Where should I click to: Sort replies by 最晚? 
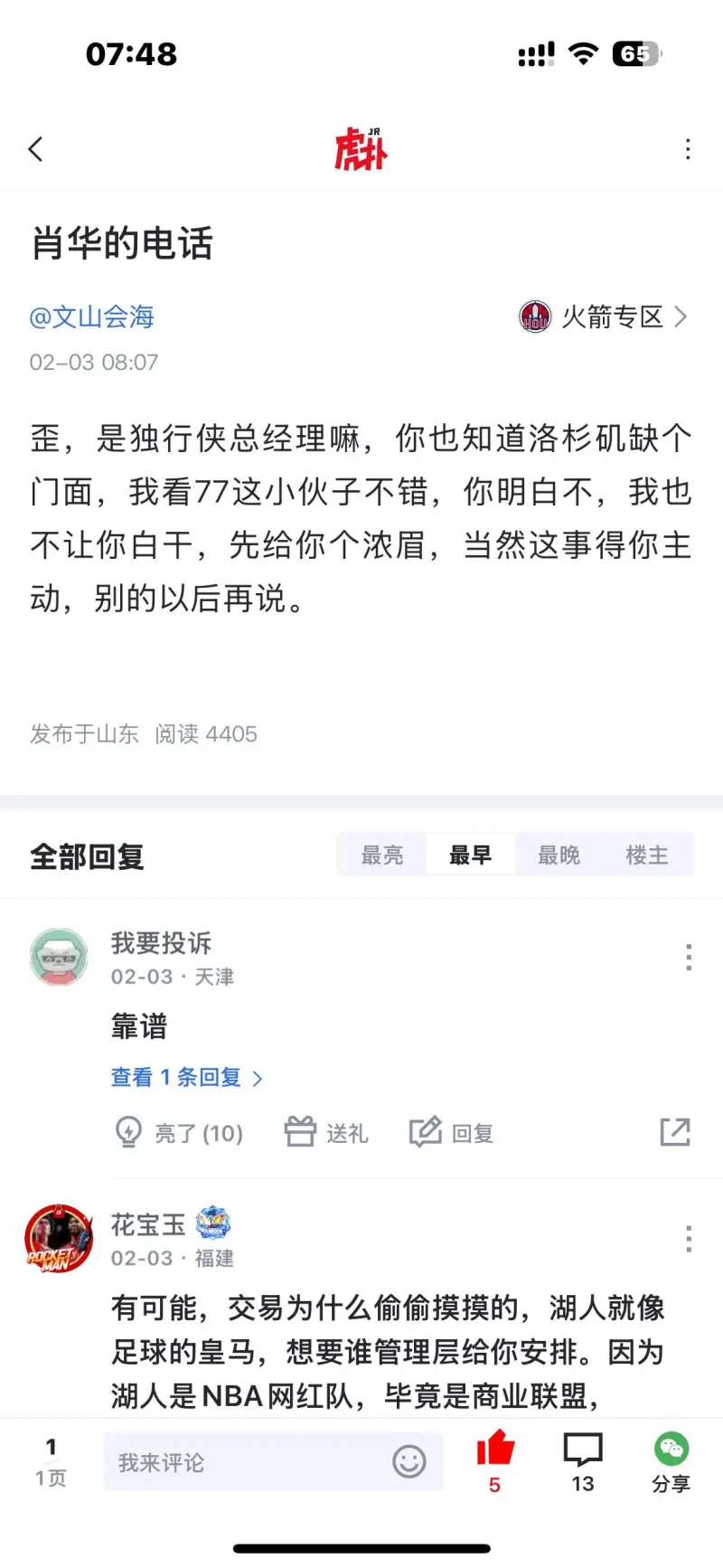point(559,855)
